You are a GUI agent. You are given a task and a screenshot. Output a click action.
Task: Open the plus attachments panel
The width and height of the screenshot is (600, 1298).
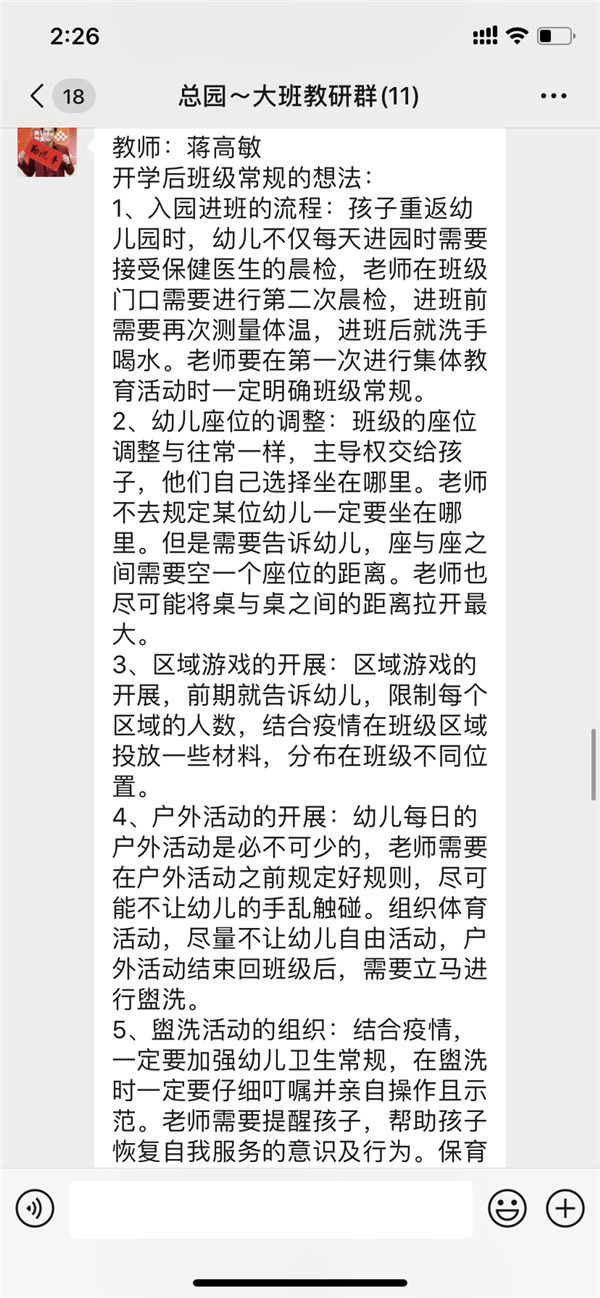565,1209
